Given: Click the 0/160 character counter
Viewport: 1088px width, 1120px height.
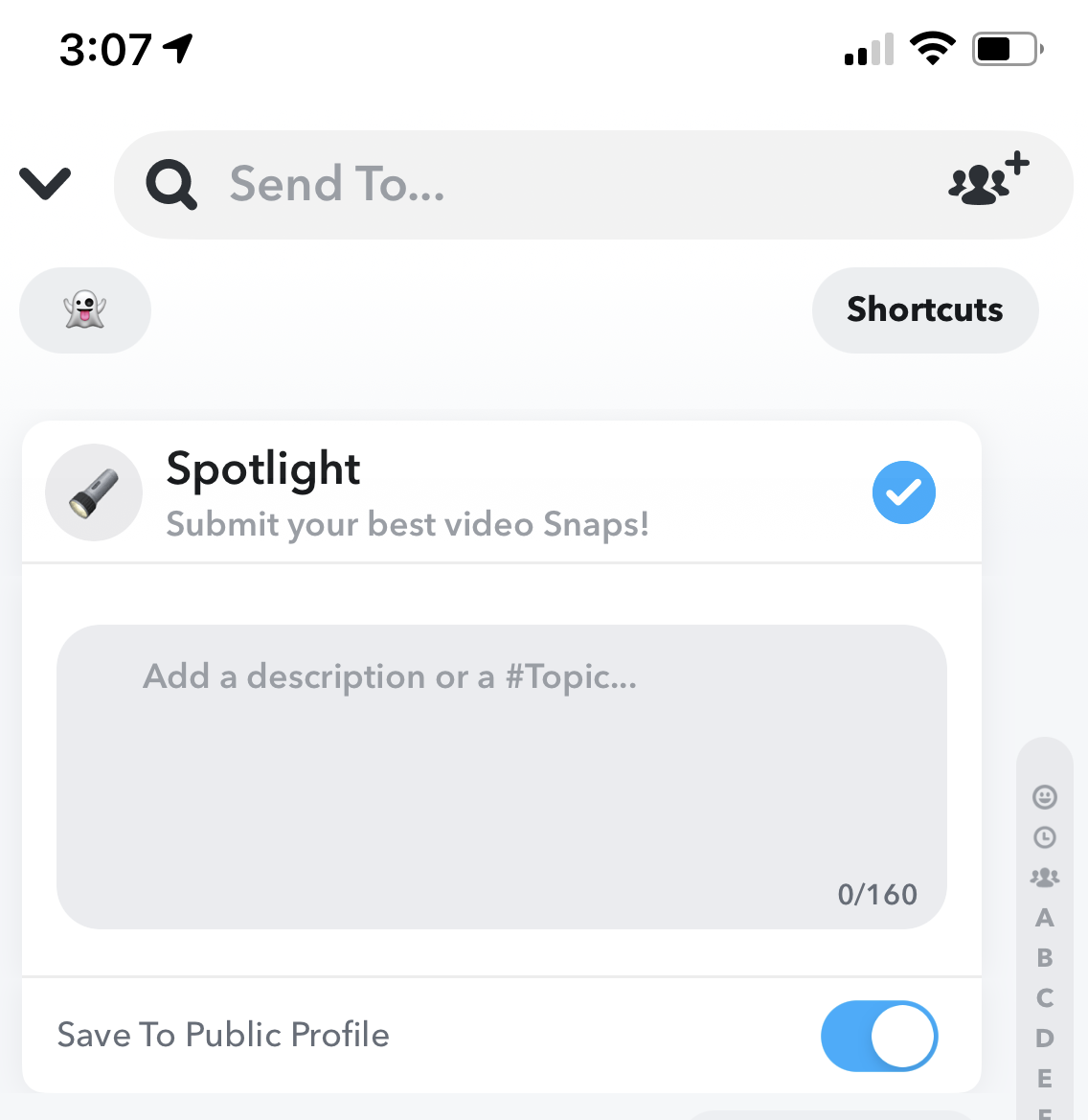Looking at the screenshot, I should pos(877,894).
